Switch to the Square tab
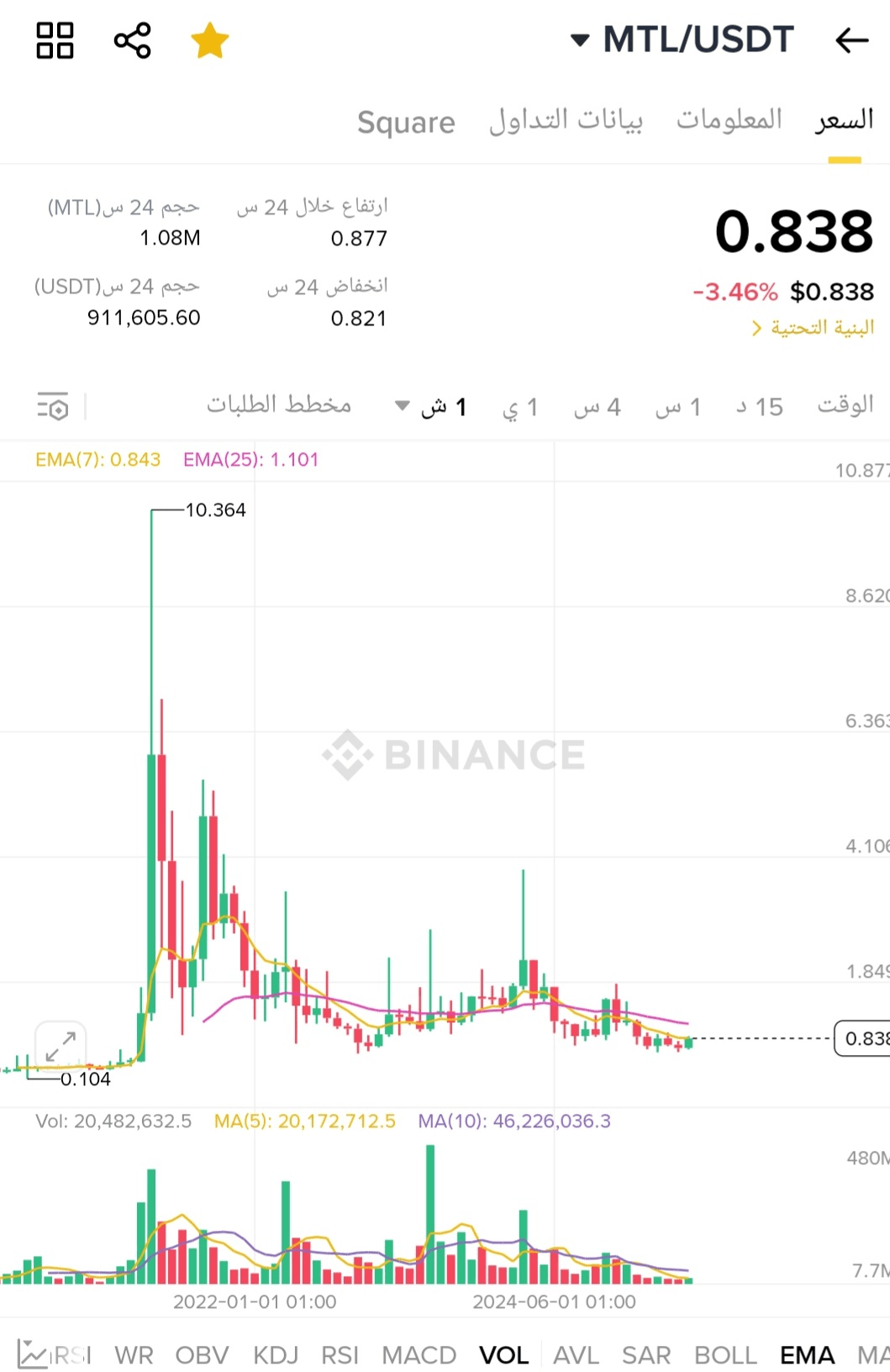Viewport: 890px width, 1372px height. click(406, 123)
